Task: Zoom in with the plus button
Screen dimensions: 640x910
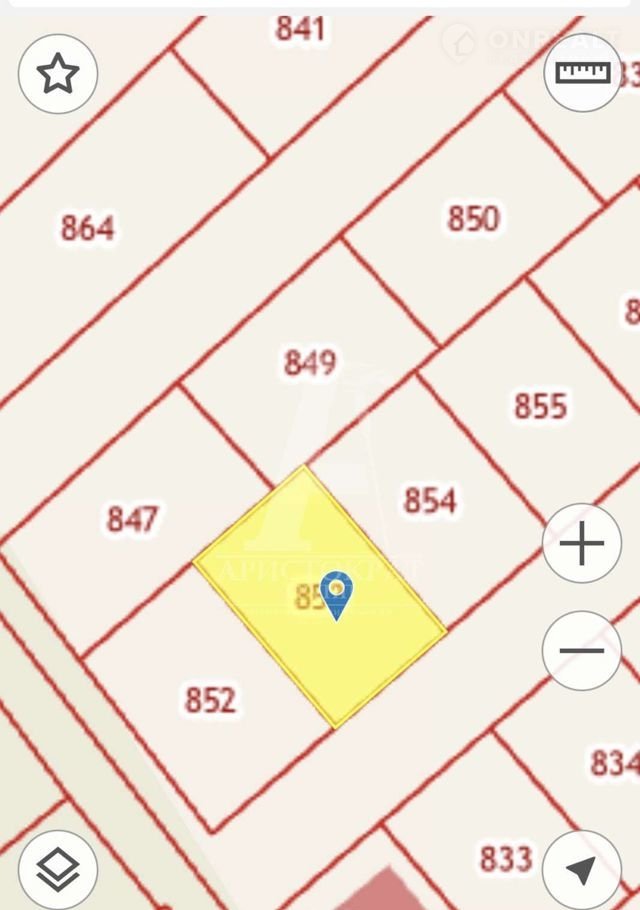Action: pyautogui.click(x=582, y=544)
